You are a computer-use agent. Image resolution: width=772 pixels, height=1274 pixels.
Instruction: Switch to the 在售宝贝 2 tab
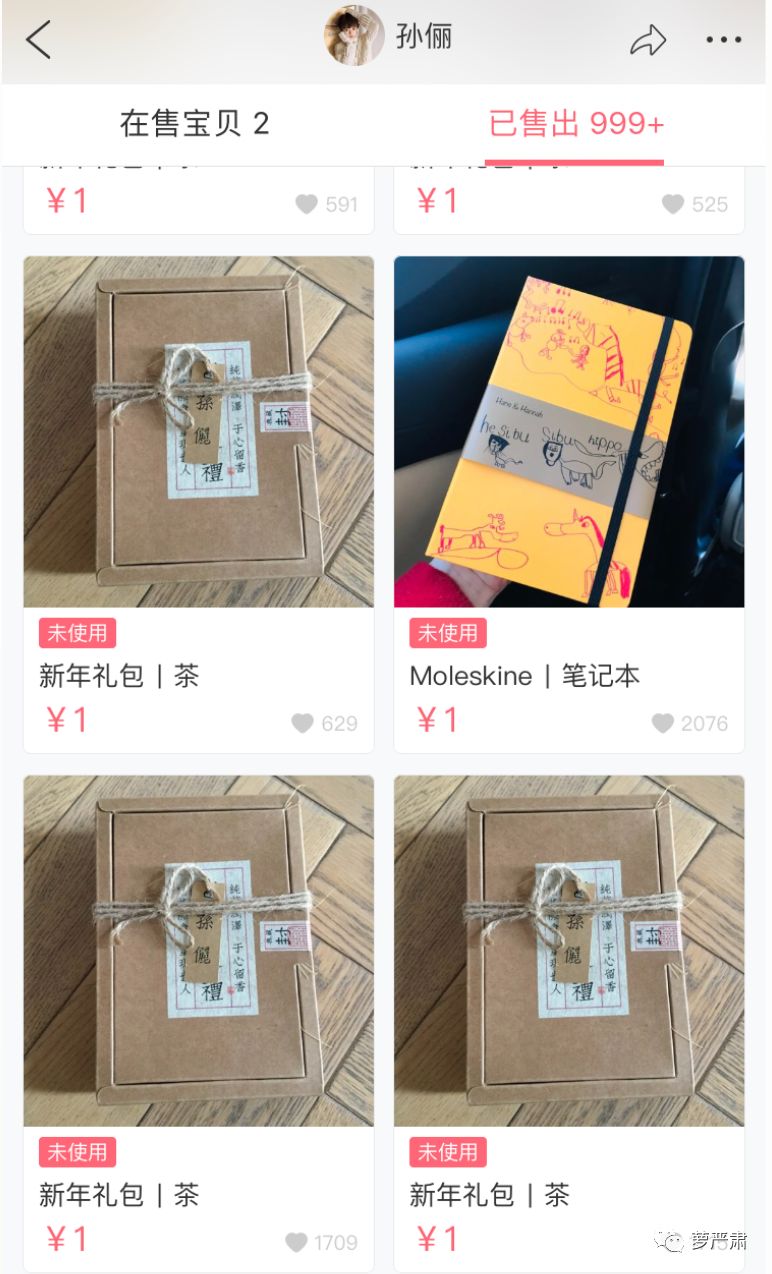pos(194,124)
